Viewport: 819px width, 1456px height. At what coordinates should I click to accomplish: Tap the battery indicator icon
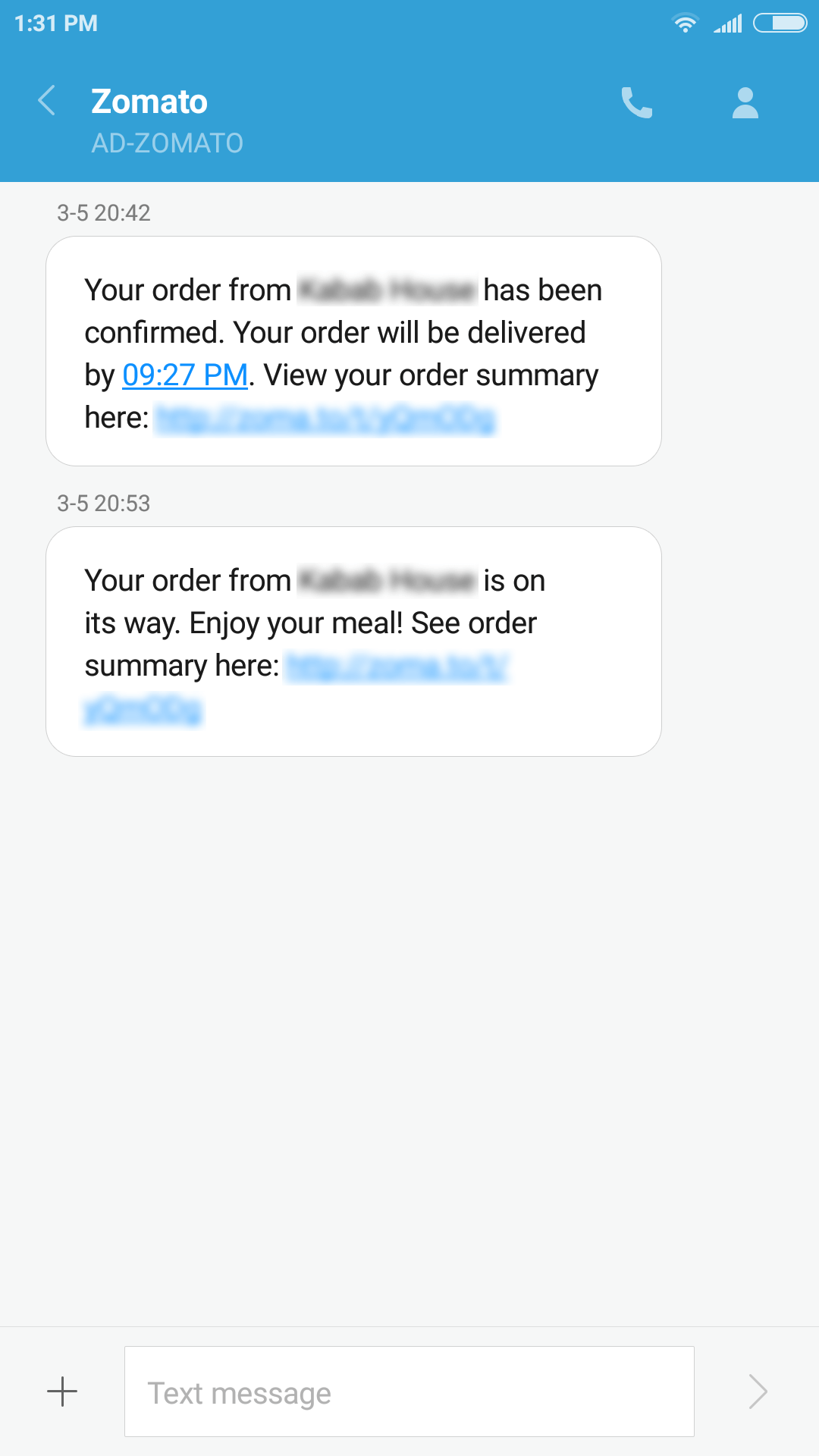tap(781, 24)
